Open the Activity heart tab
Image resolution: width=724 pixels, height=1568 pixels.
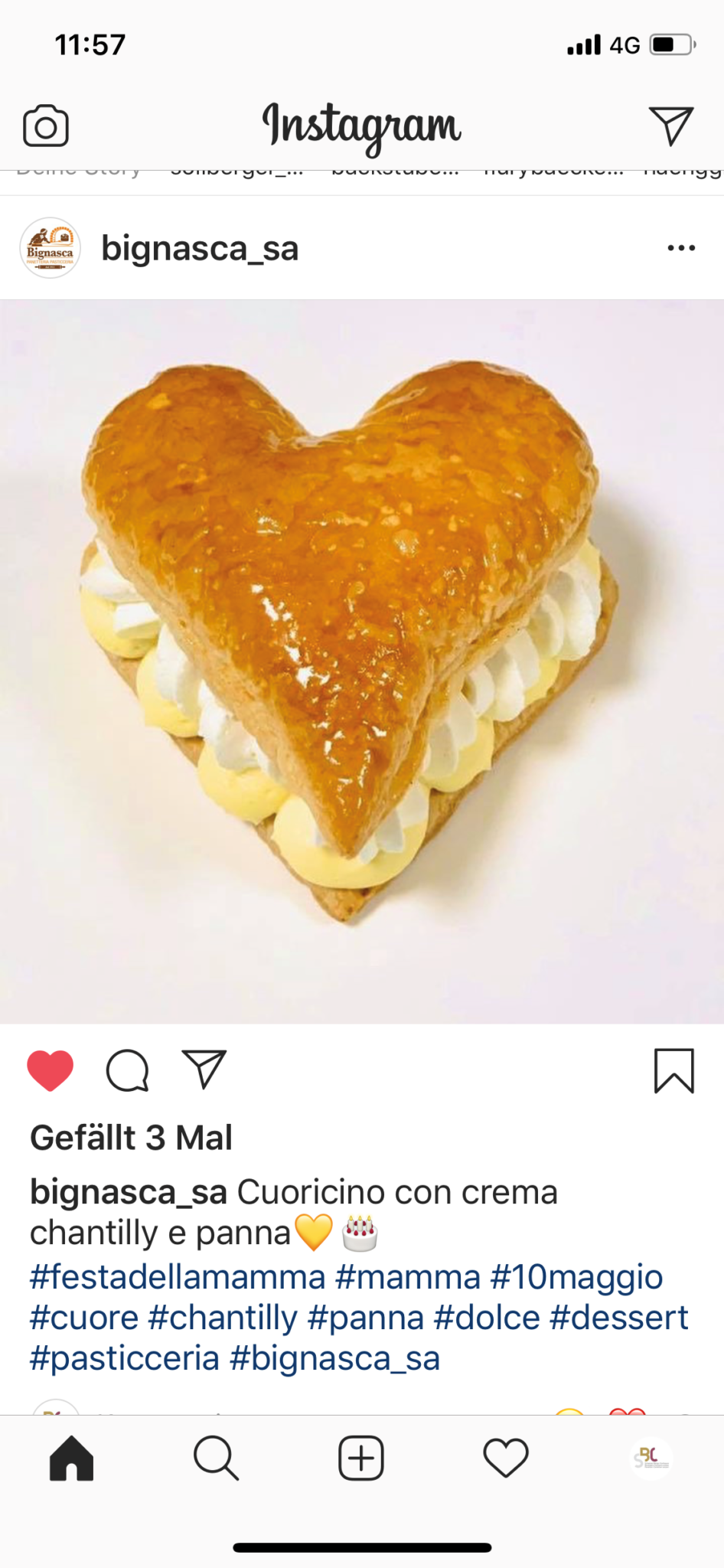[506, 1458]
